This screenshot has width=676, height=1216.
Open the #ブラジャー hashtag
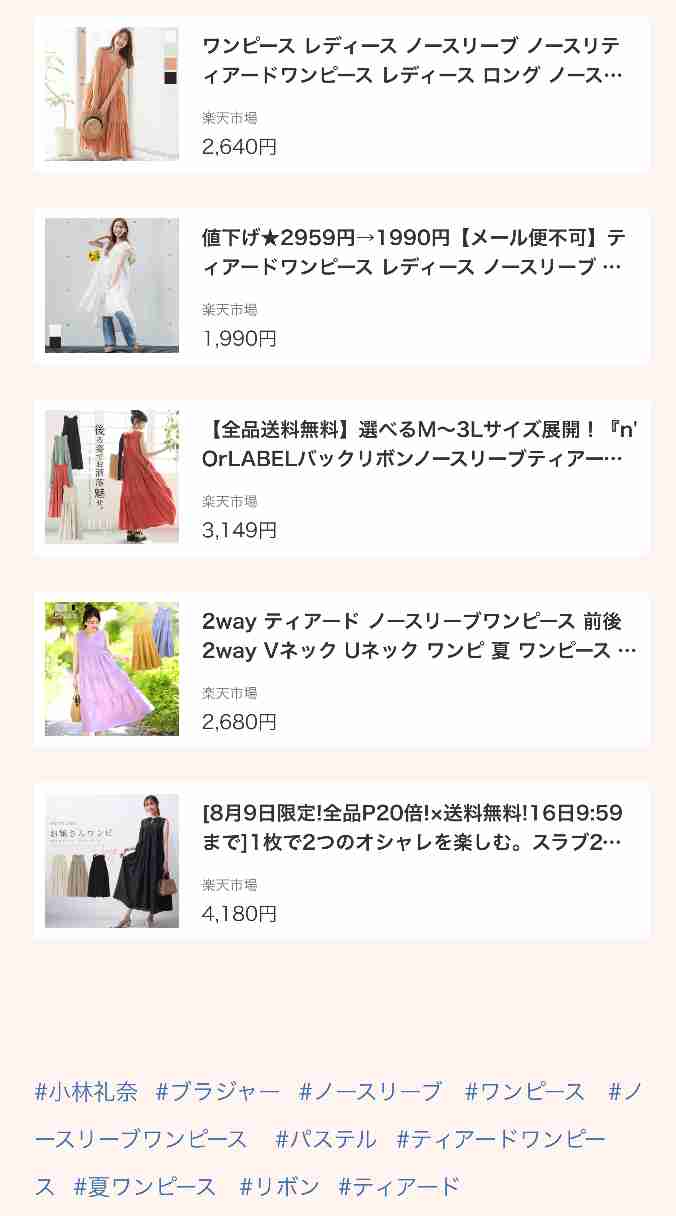[218, 1091]
